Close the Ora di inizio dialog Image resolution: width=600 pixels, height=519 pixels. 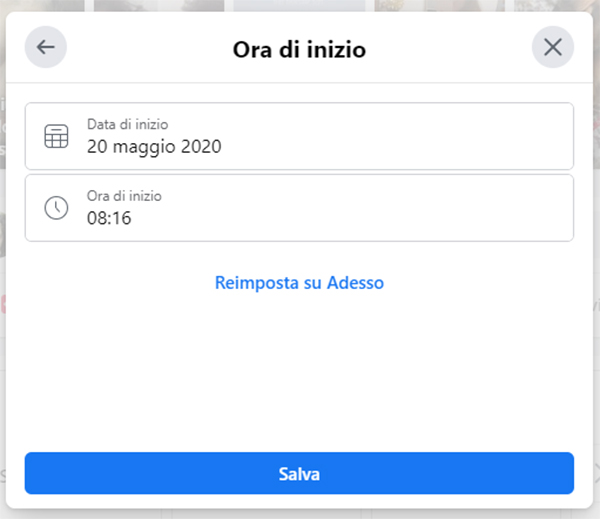552,47
